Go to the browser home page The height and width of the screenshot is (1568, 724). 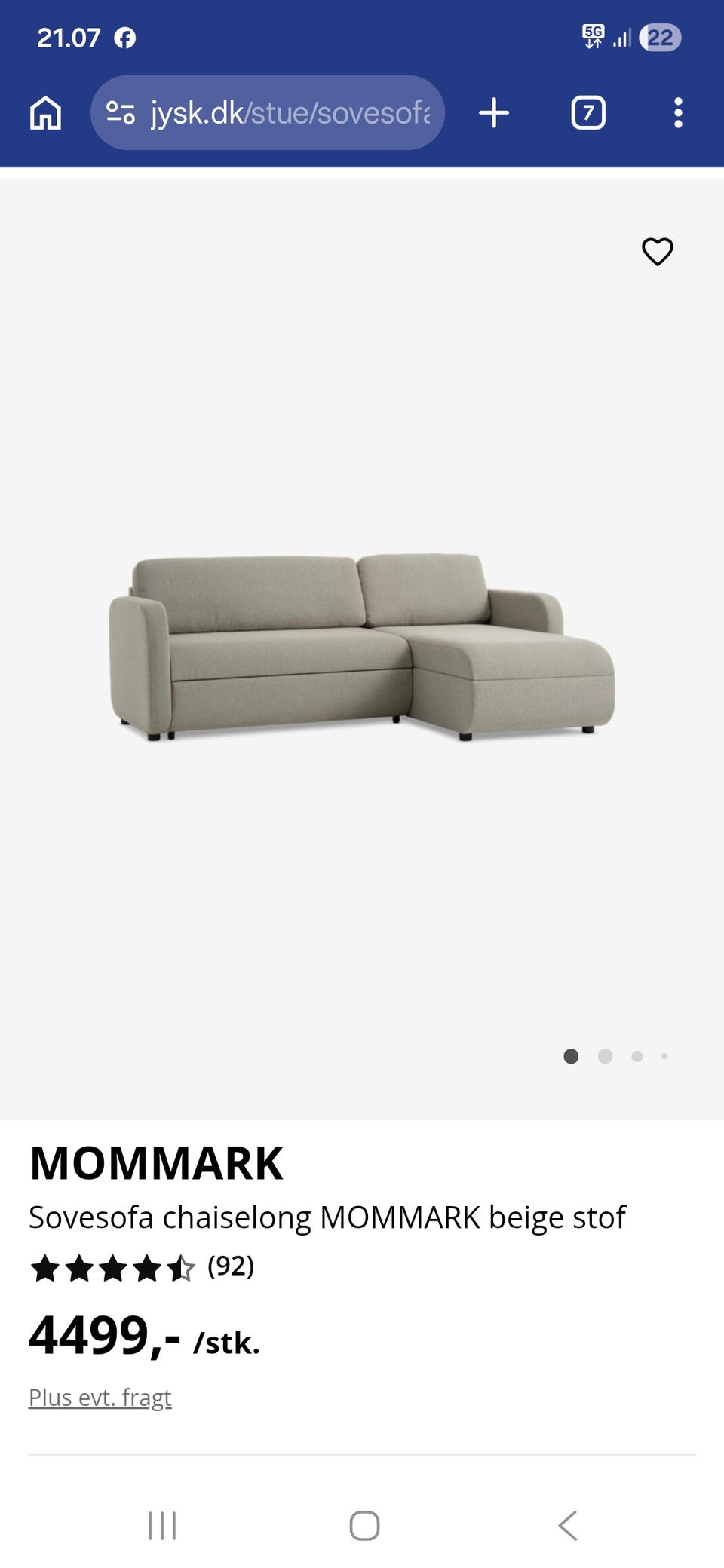45,113
